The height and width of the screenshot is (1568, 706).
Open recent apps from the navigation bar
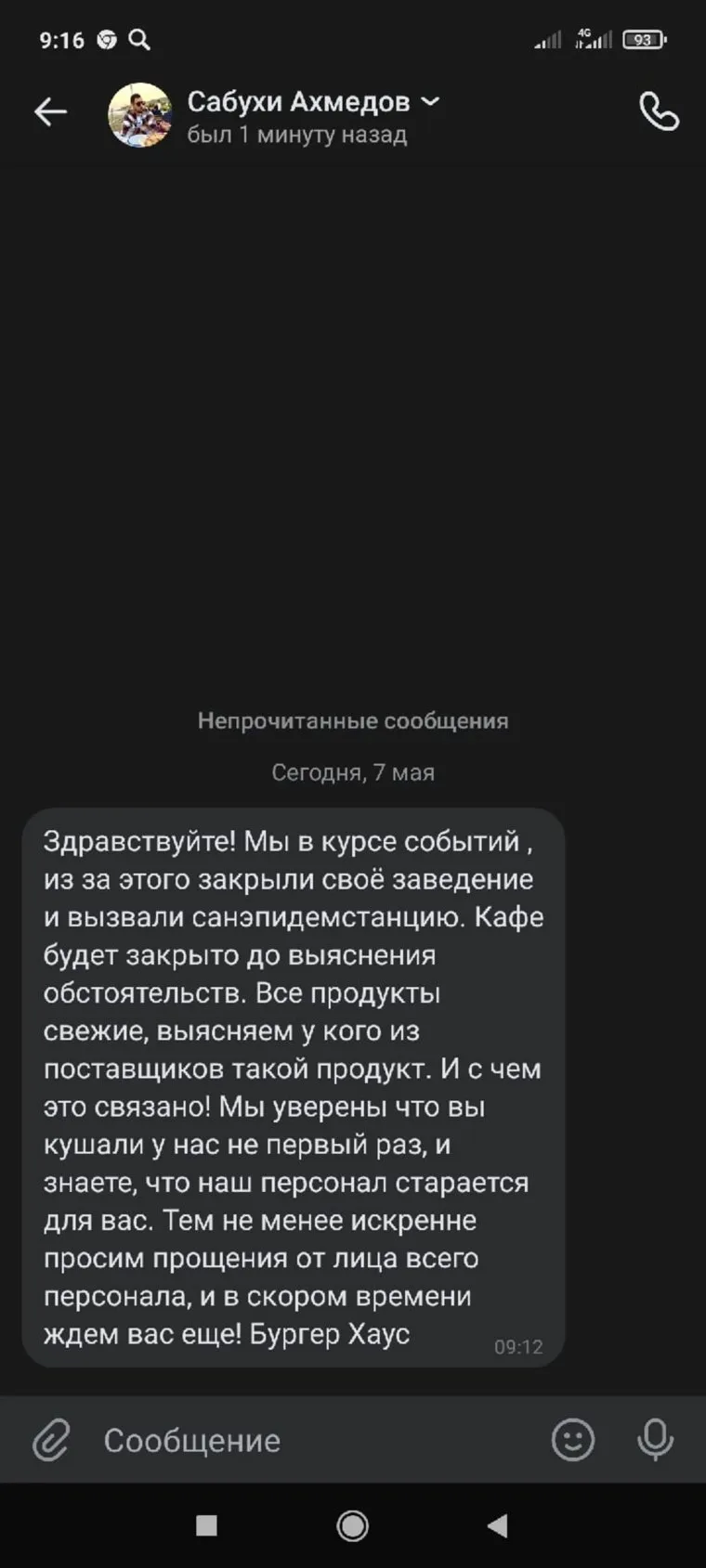(206, 1525)
